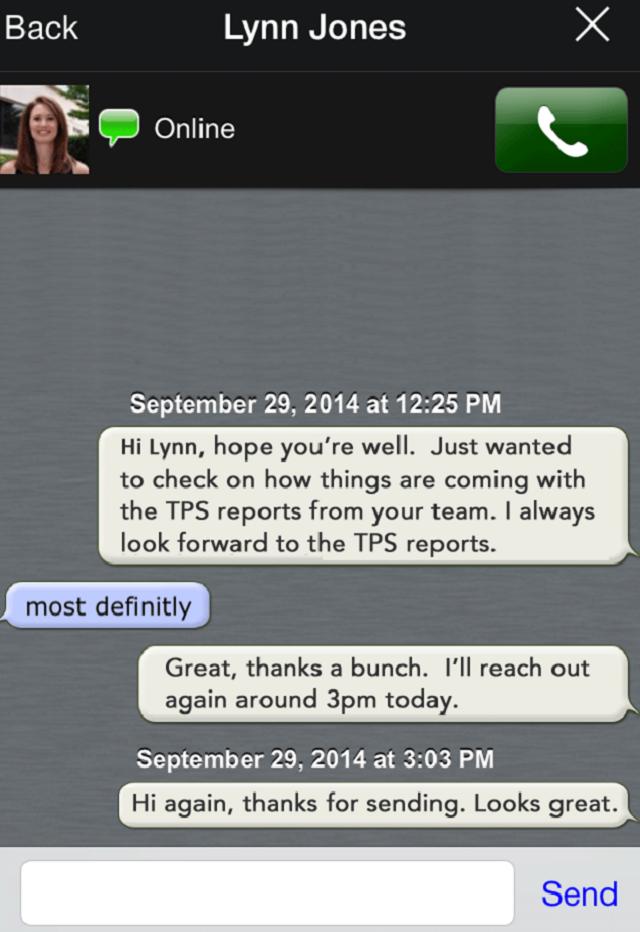Tap Send to send the message
The height and width of the screenshot is (932, 640).
(579, 893)
